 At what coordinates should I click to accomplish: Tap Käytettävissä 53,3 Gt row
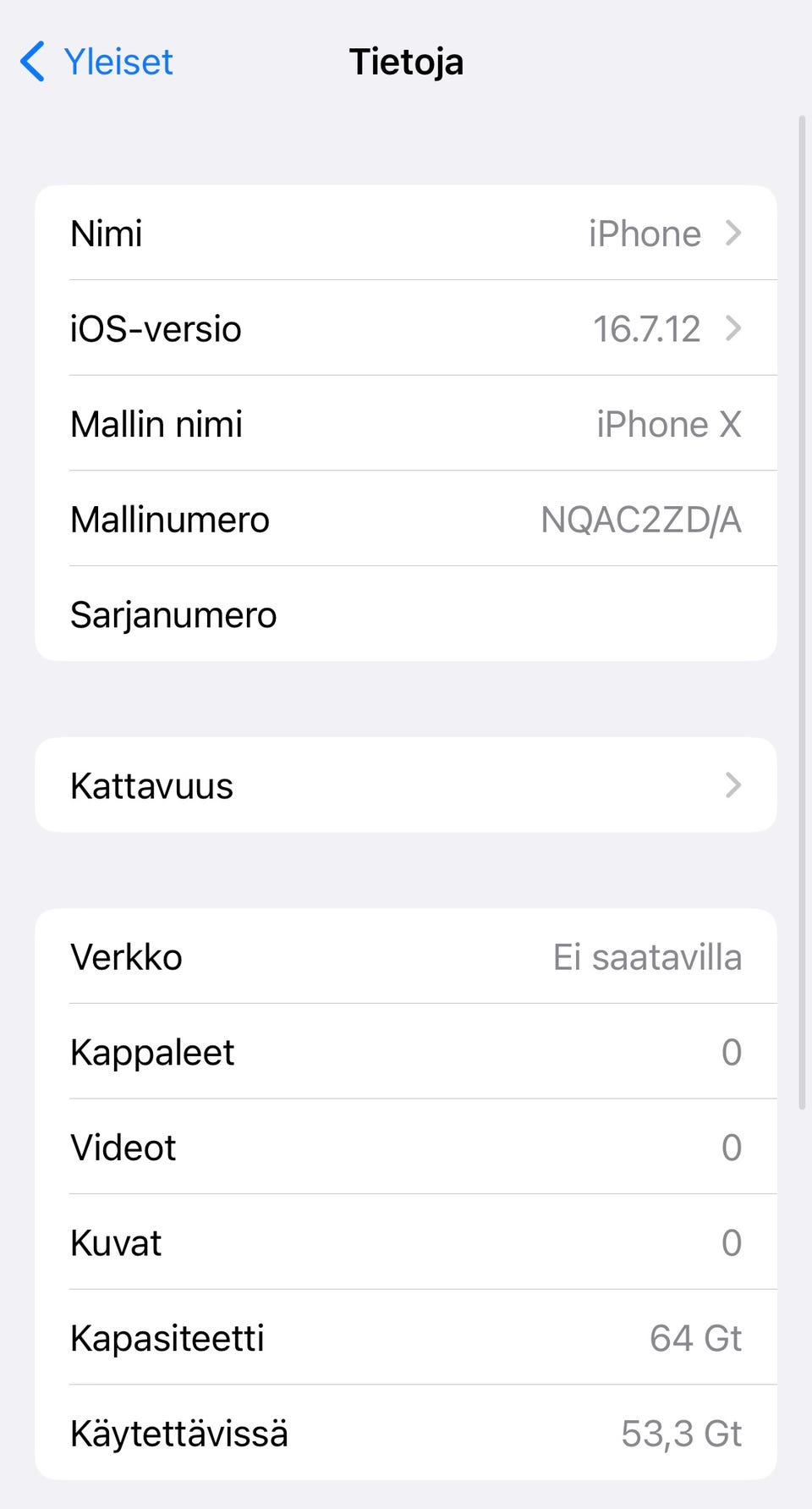(x=406, y=1434)
